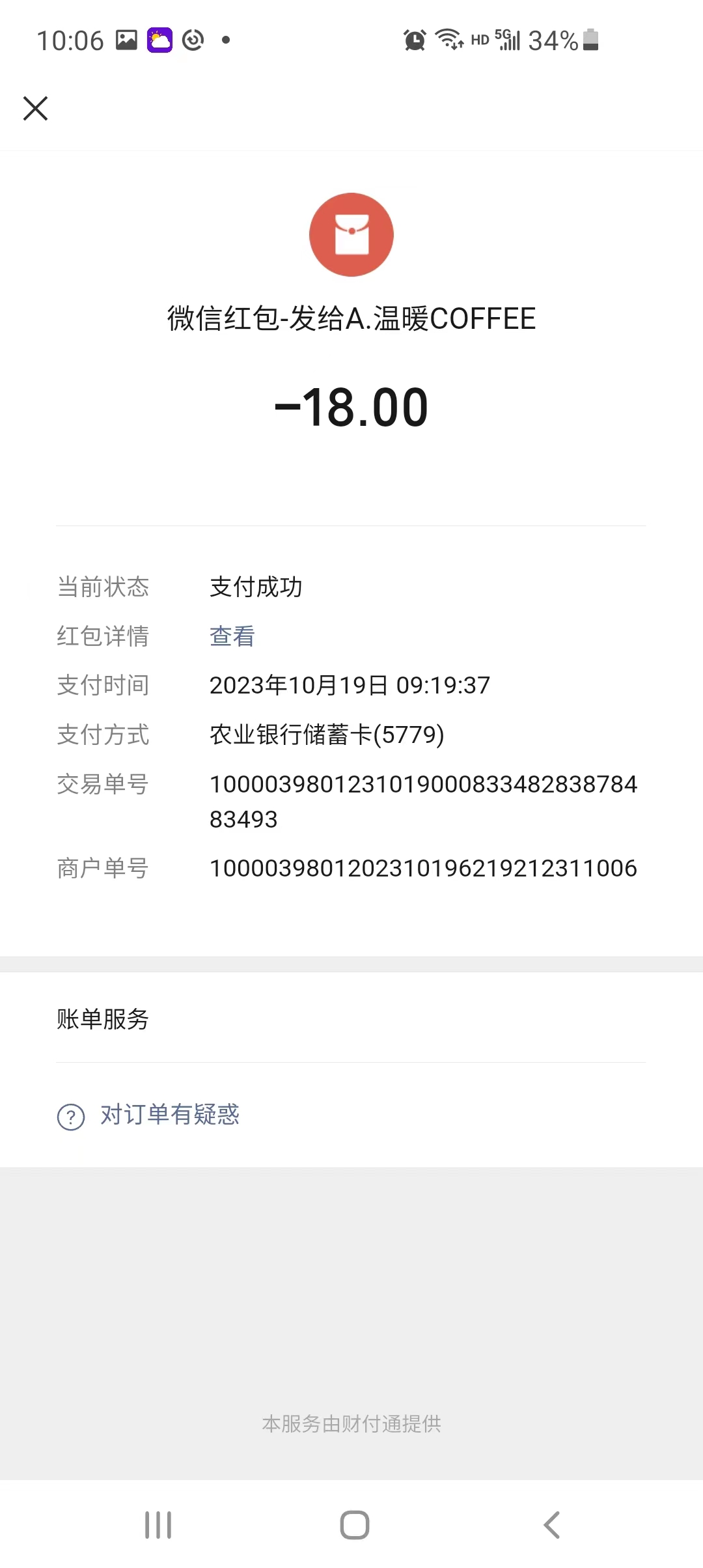This screenshot has width=703, height=1568.
Task: Go back using system back button
Action: [551, 1524]
